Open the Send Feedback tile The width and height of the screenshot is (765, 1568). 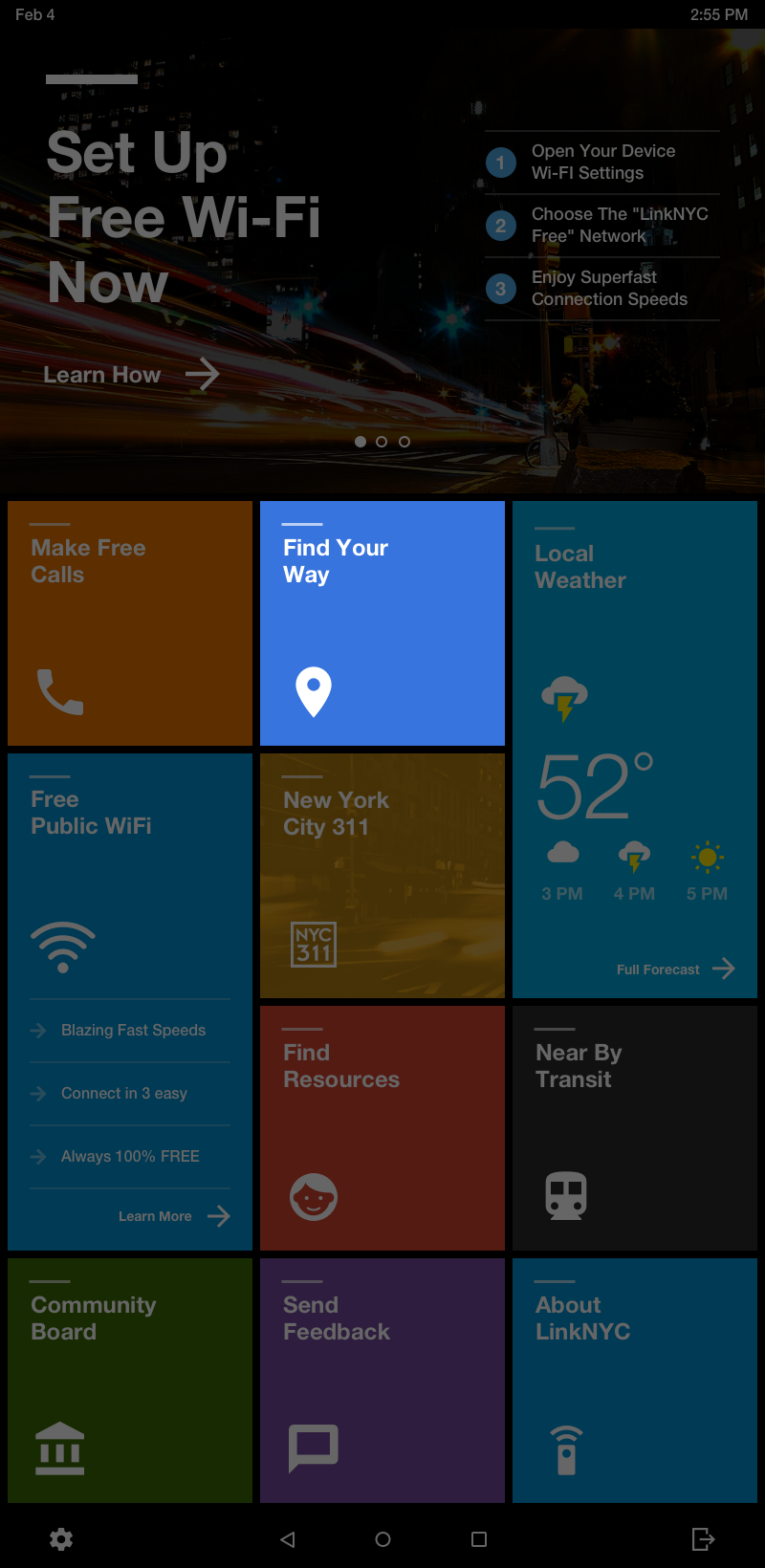click(382, 1381)
